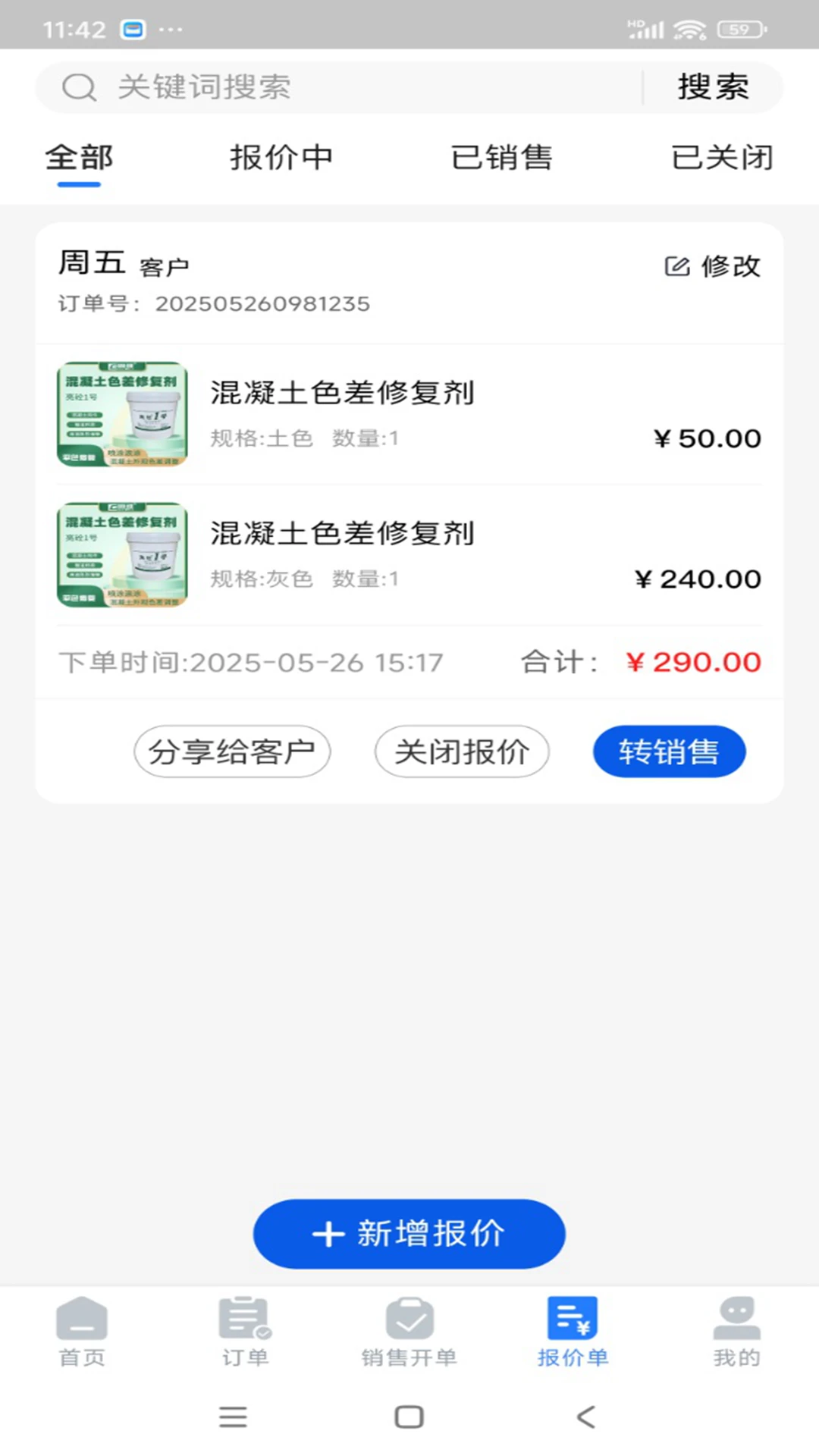Switch to the 报价中 tab
The image size is (819, 1456).
281,158
